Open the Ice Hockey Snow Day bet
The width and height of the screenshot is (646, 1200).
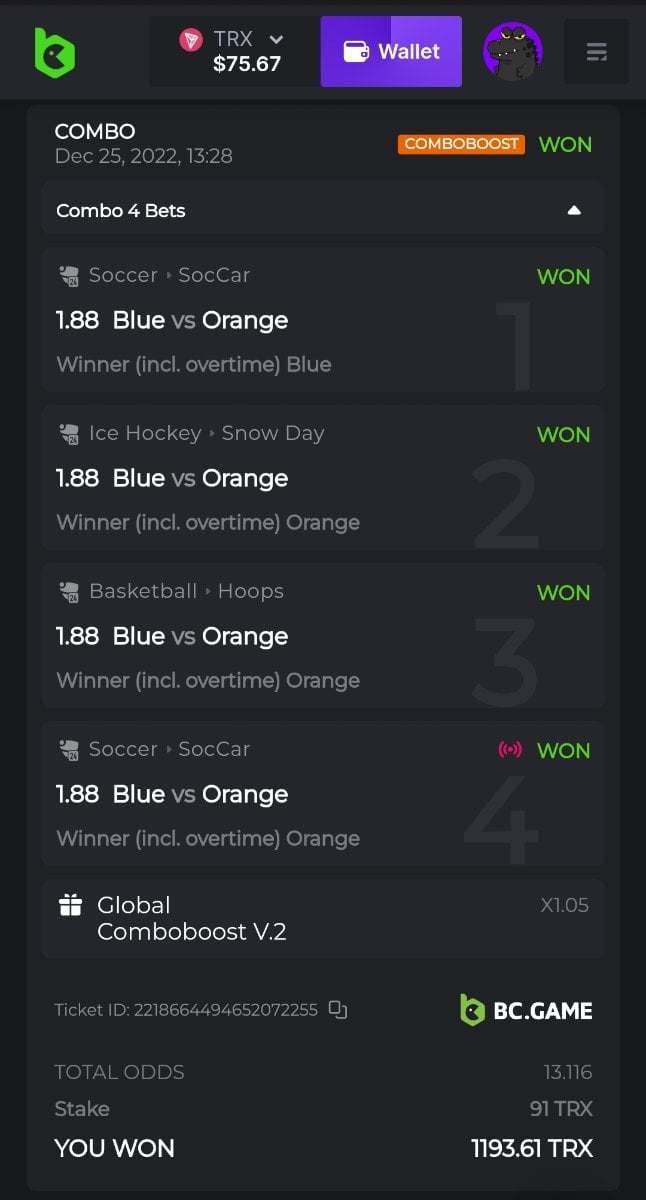(x=323, y=478)
